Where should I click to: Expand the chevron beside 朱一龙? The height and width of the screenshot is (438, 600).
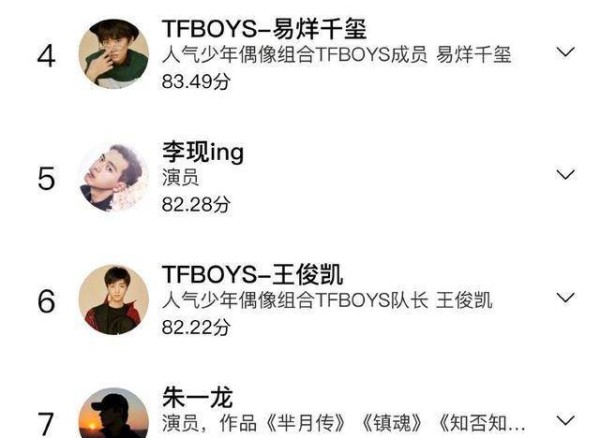[565, 420]
